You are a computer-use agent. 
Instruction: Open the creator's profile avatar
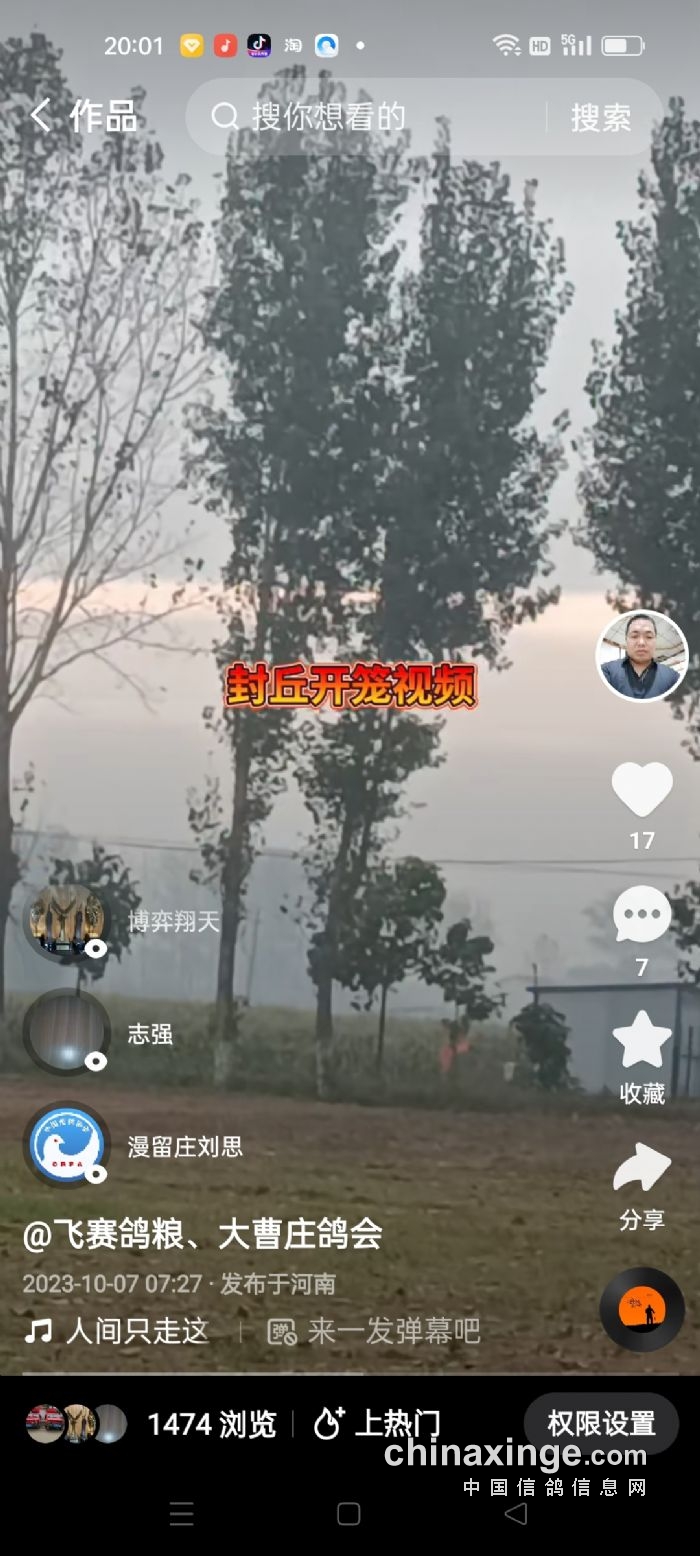pos(641,656)
